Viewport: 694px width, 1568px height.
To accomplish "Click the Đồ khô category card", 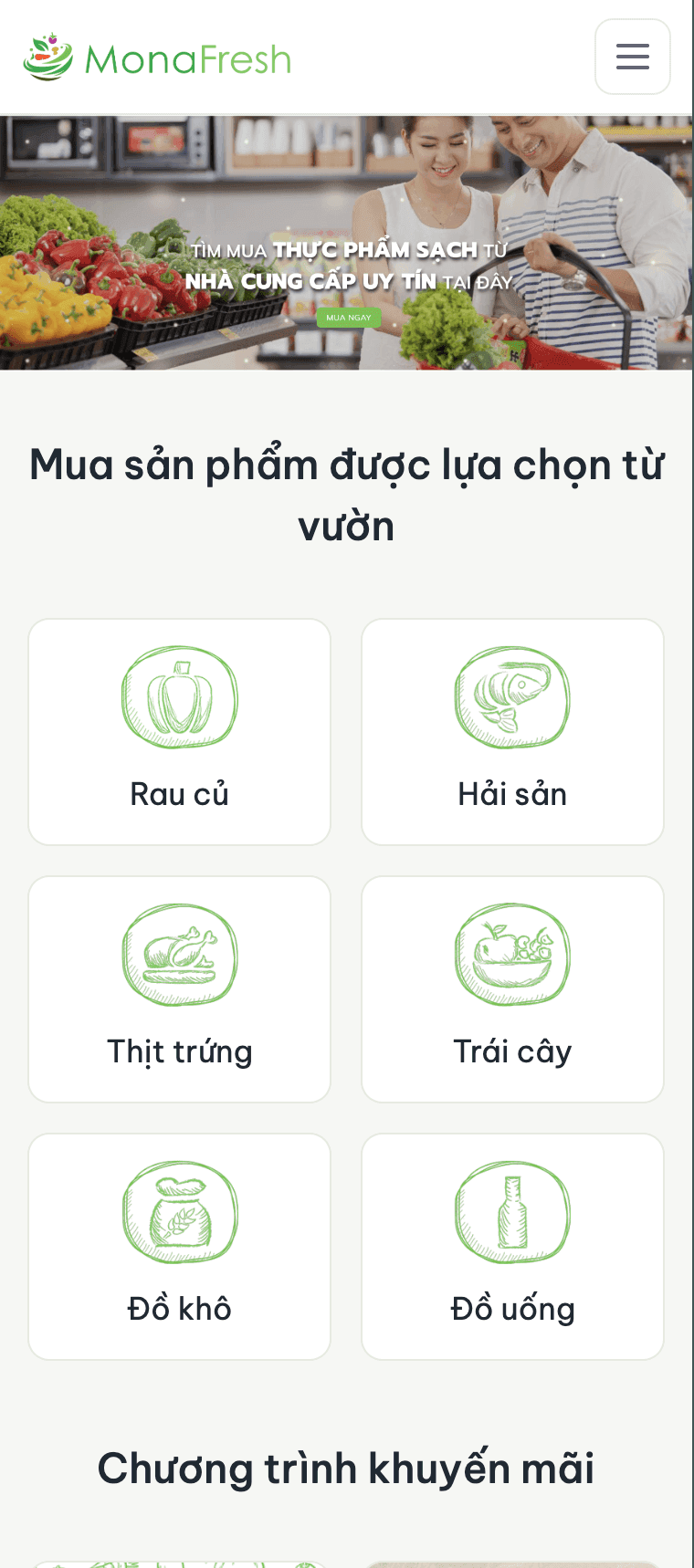I will coord(179,1246).
